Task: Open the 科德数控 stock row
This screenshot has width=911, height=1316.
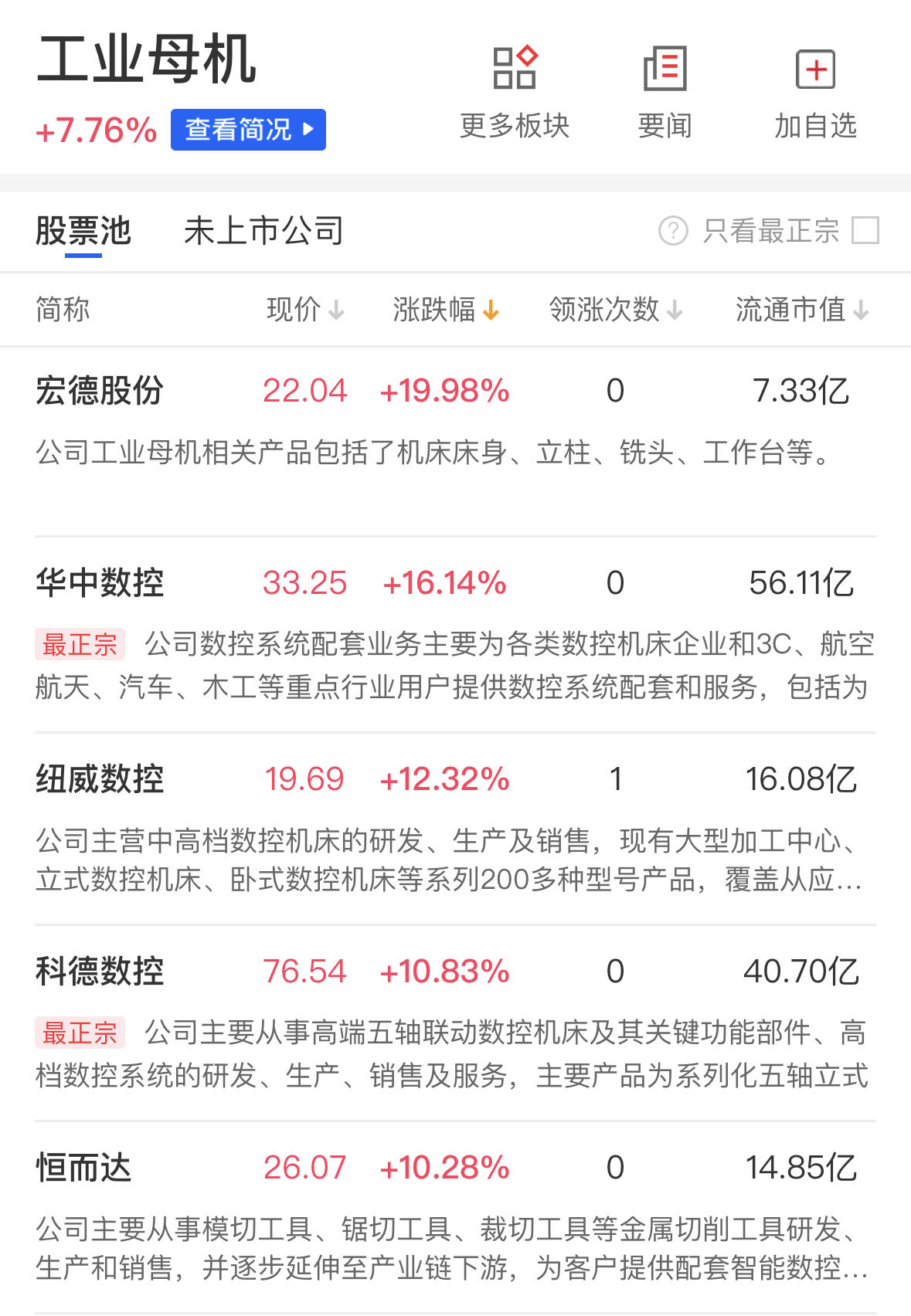Action: coord(99,972)
